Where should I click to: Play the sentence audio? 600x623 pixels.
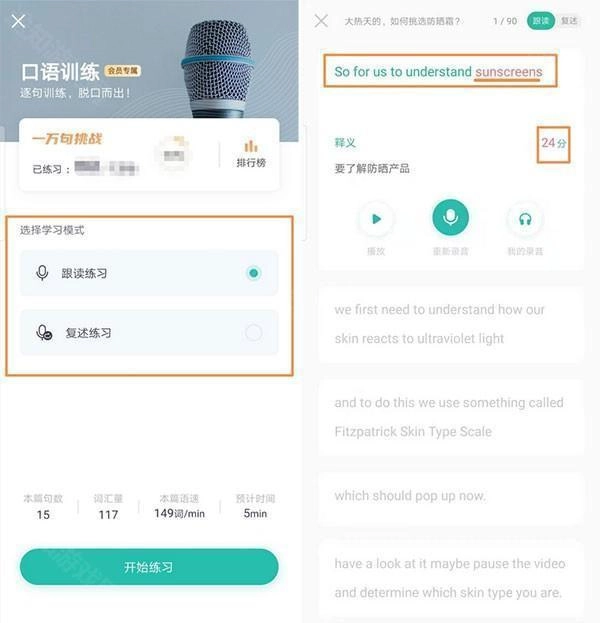click(x=376, y=219)
